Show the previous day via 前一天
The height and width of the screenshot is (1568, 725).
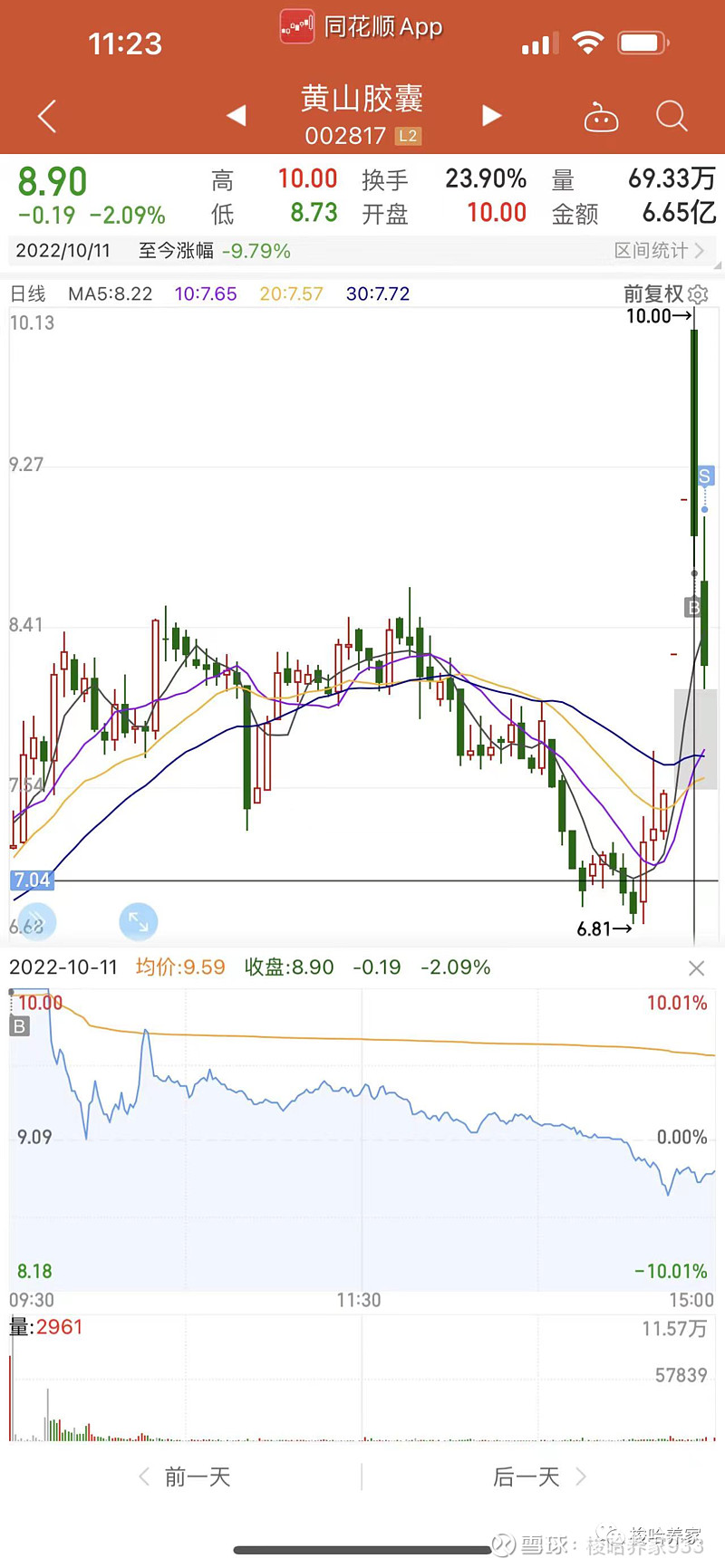pos(185,1477)
